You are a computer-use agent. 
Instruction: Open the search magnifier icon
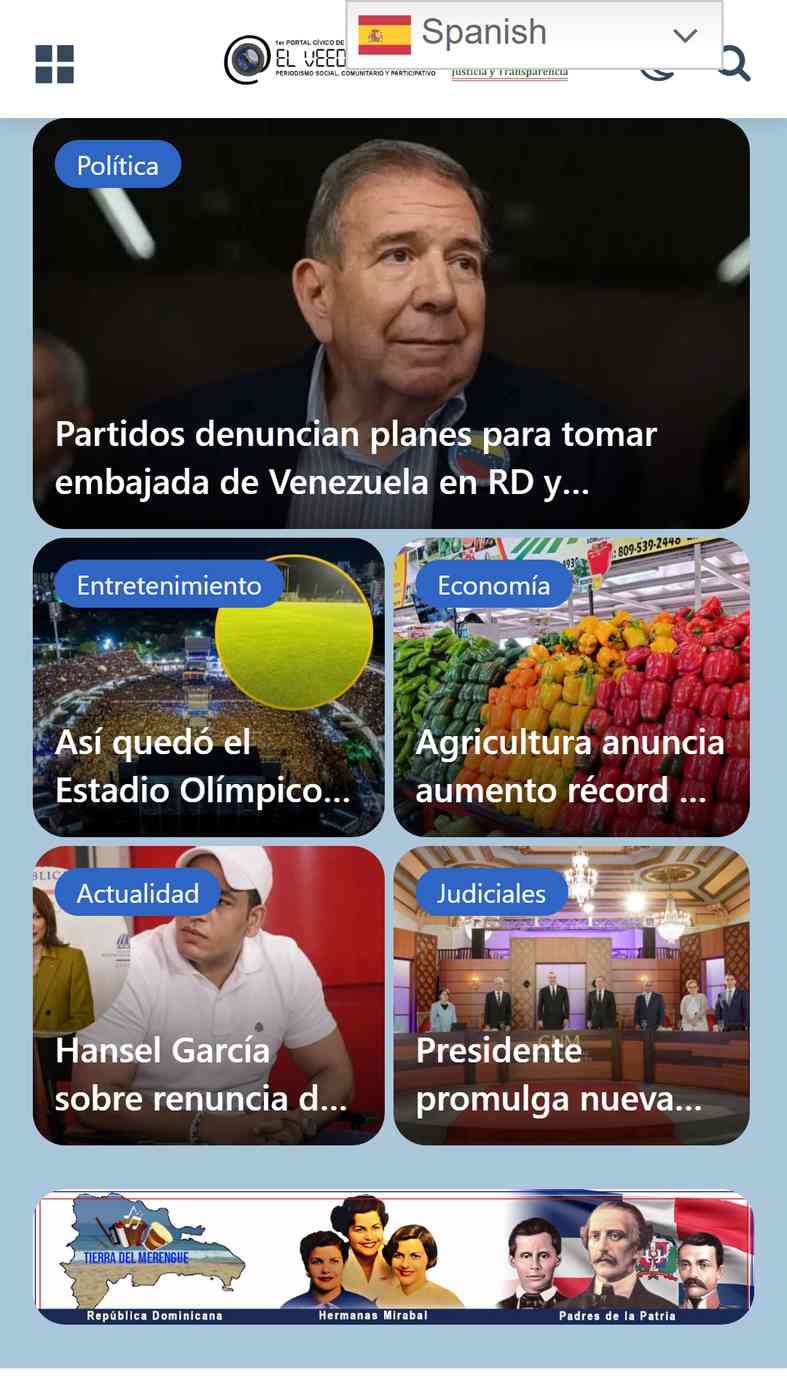pyautogui.click(x=734, y=64)
